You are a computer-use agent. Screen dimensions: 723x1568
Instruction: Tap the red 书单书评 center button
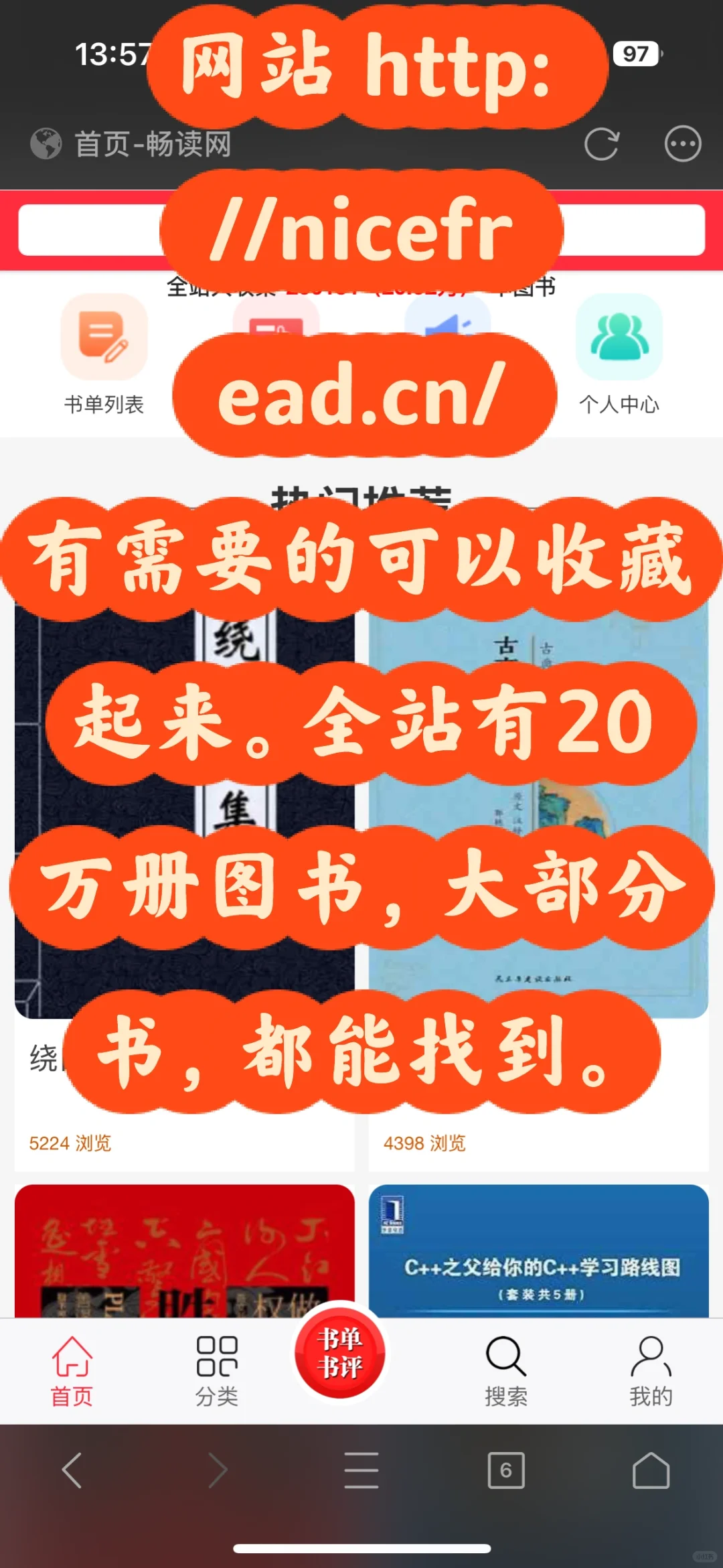click(340, 1353)
